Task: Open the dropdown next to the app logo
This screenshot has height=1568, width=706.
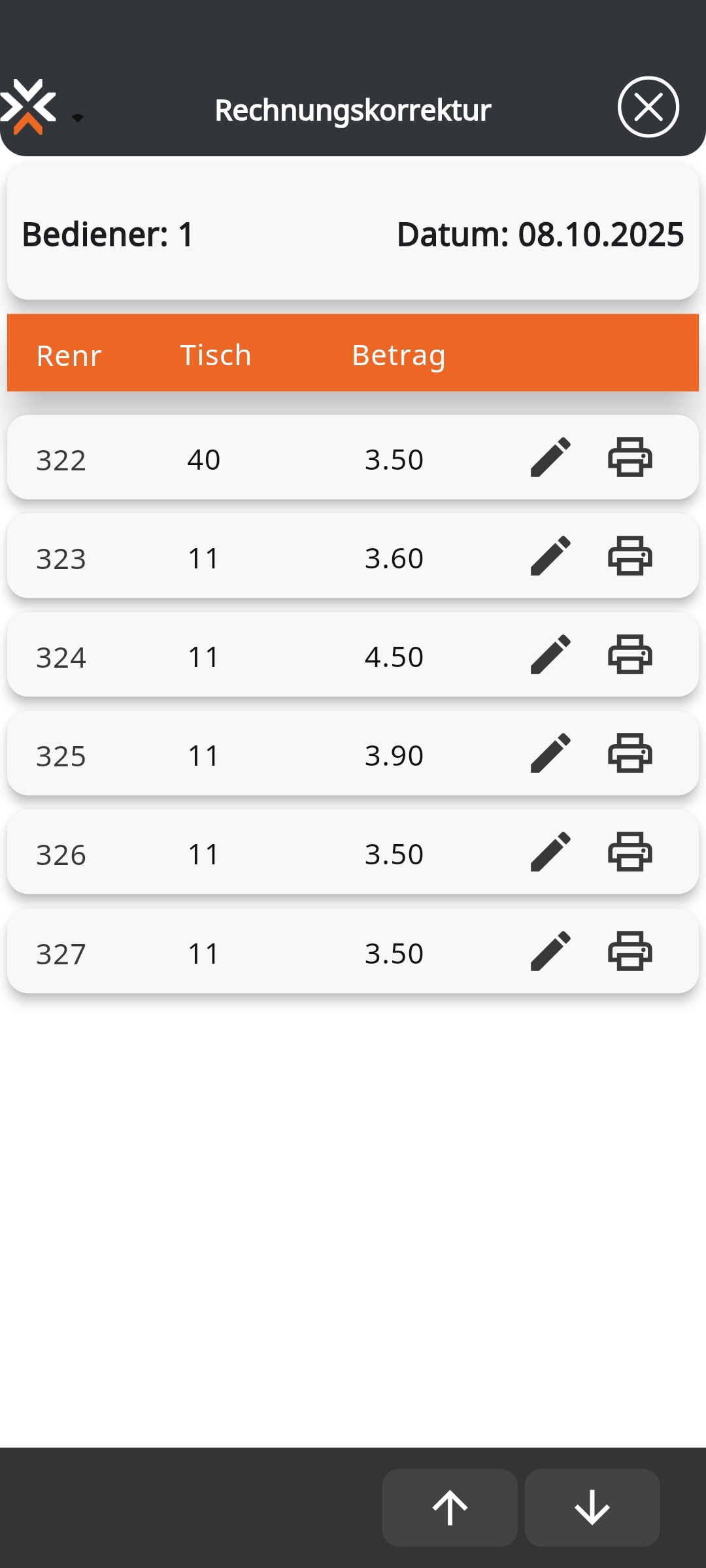Action: click(x=77, y=118)
